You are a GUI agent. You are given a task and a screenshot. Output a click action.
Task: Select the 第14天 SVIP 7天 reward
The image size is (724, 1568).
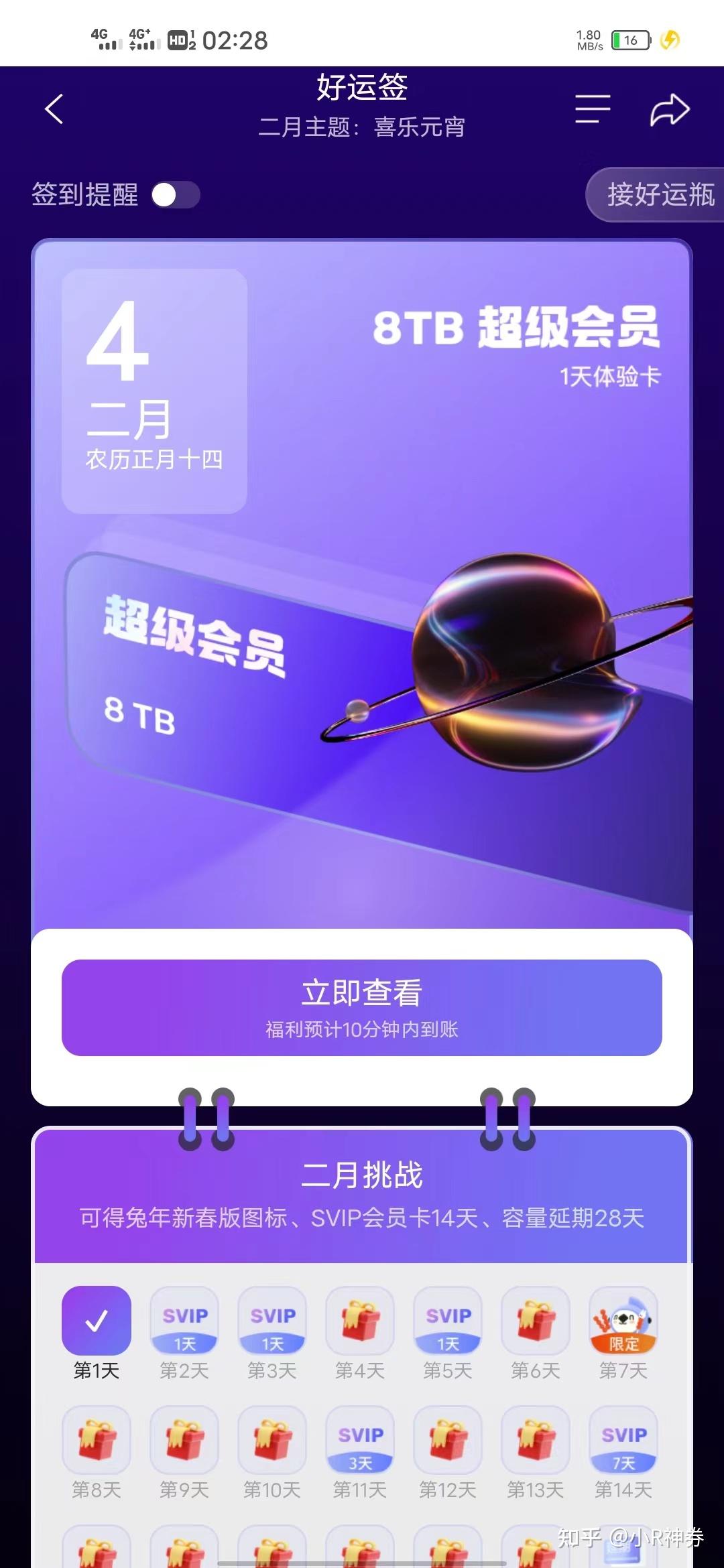click(x=623, y=1441)
